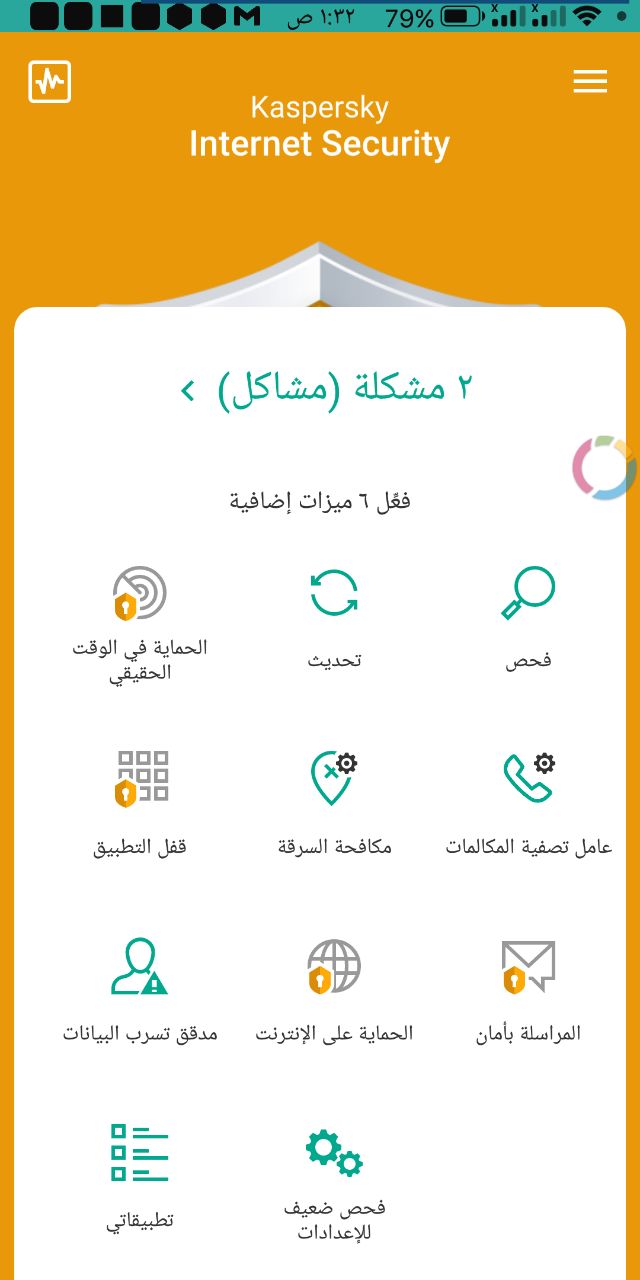Open the activity monitor icon

click(50, 82)
